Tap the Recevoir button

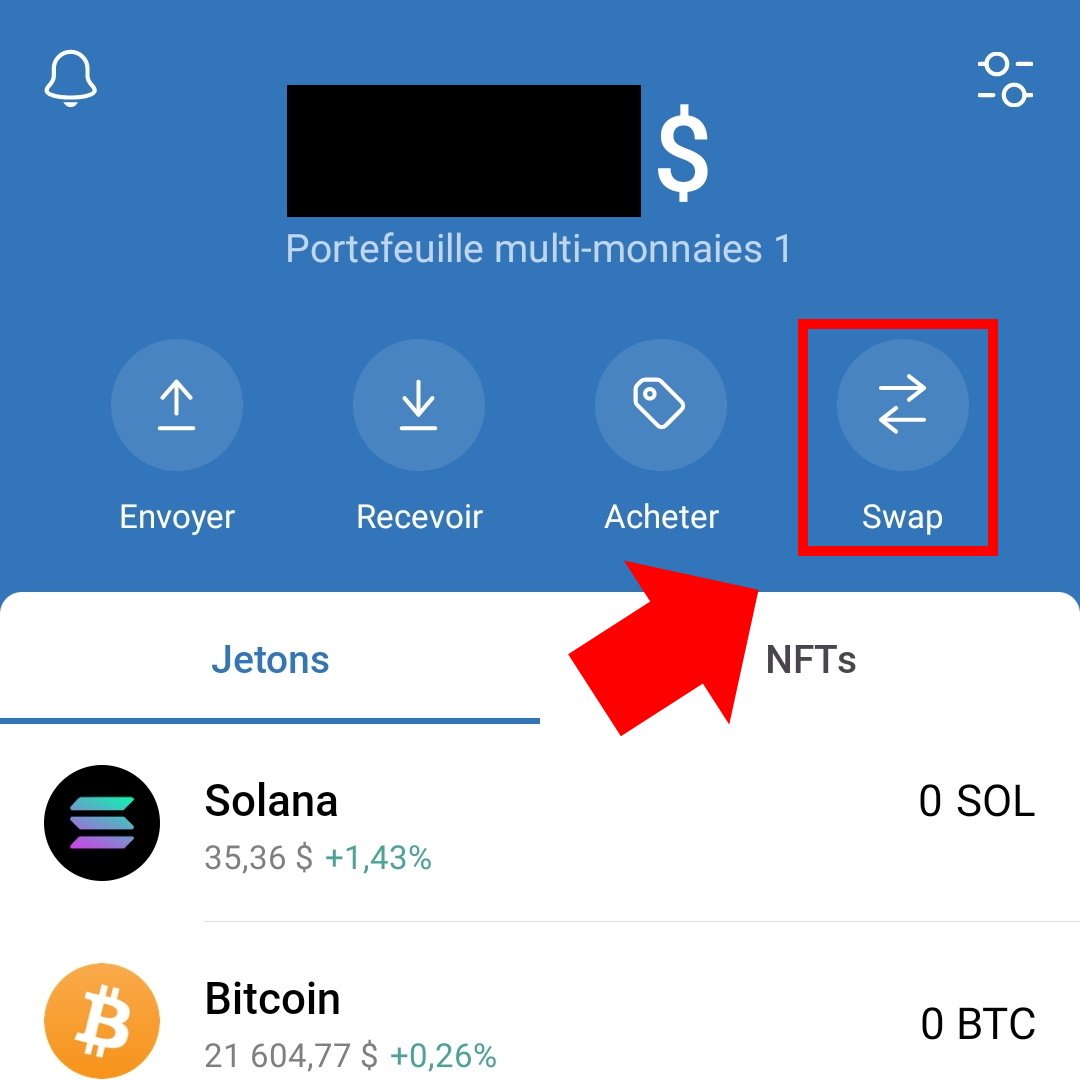point(419,406)
